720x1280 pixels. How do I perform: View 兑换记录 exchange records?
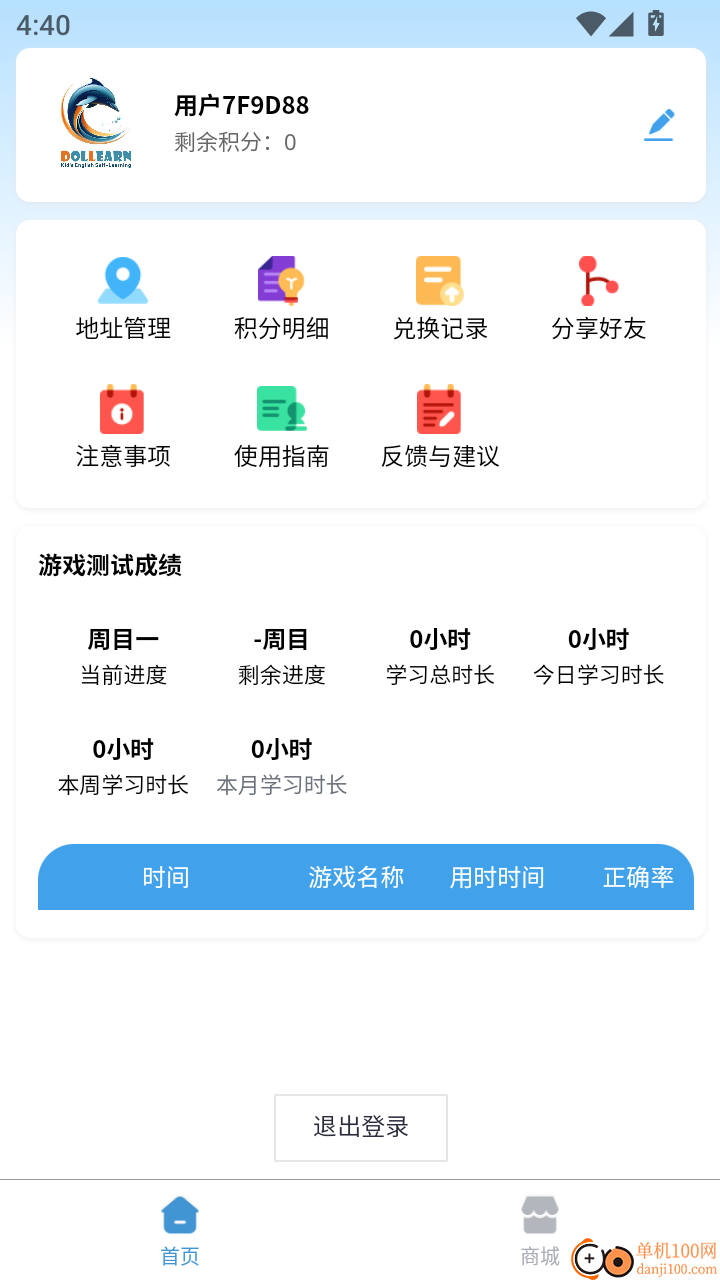click(440, 295)
